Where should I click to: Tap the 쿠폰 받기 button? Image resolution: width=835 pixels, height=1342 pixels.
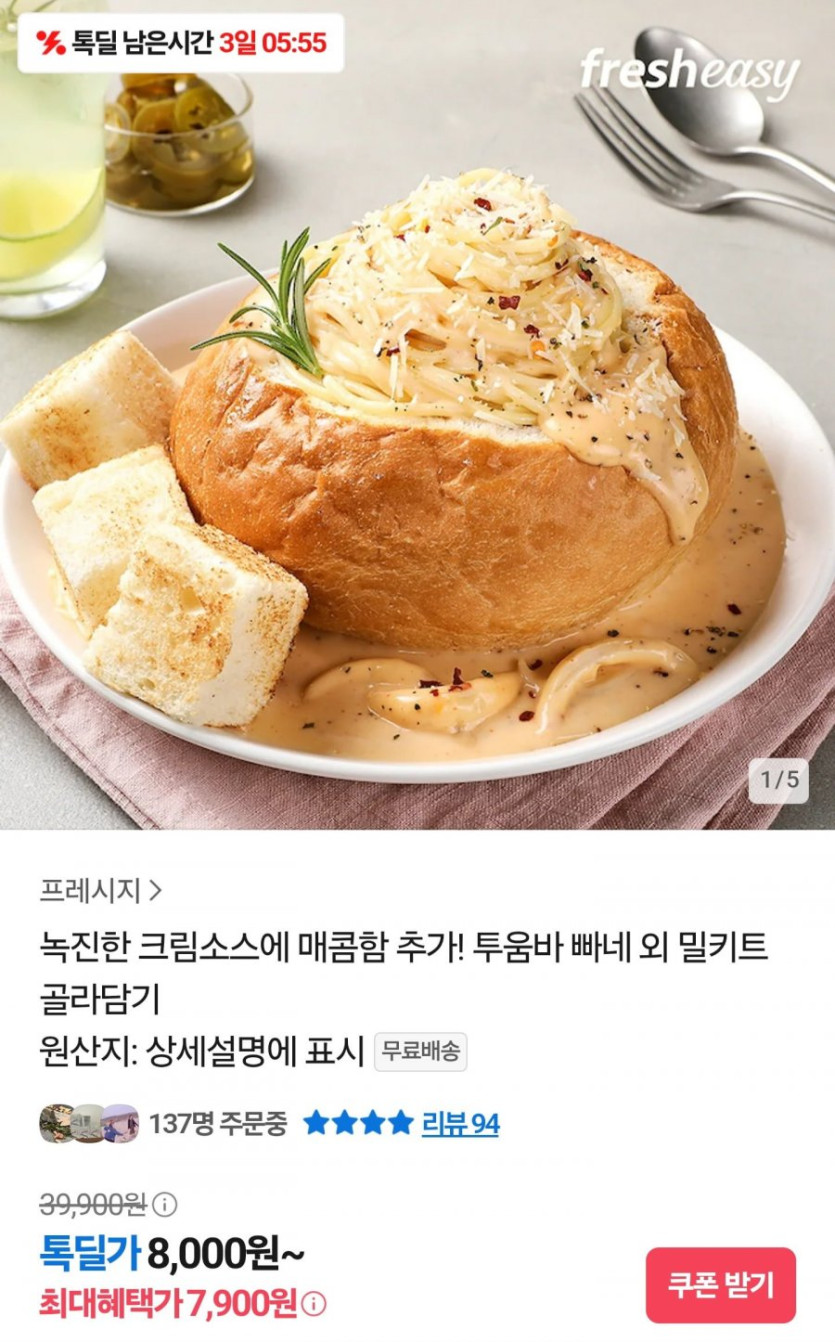(720, 1285)
